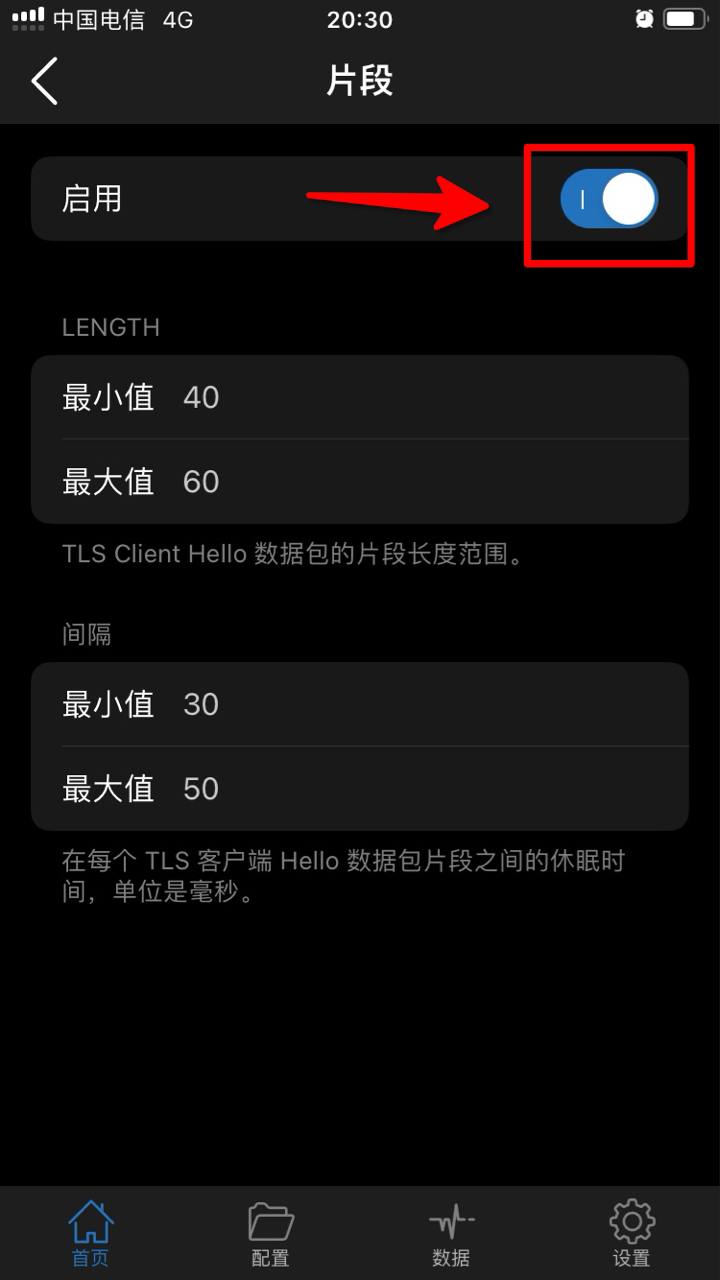Switch to the 配置 tab

tap(270, 1233)
